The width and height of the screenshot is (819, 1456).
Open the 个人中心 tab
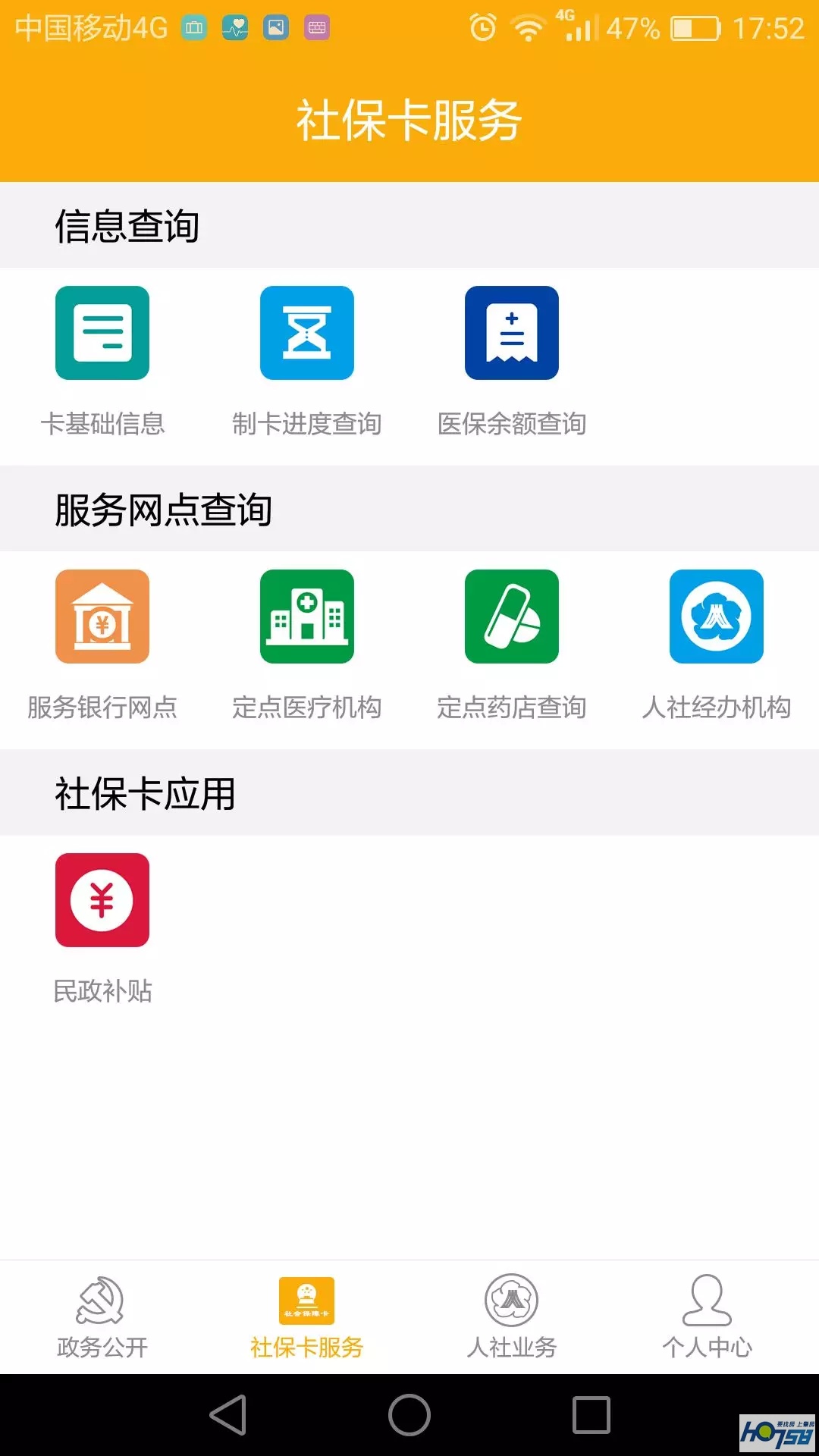(x=708, y=1317)
